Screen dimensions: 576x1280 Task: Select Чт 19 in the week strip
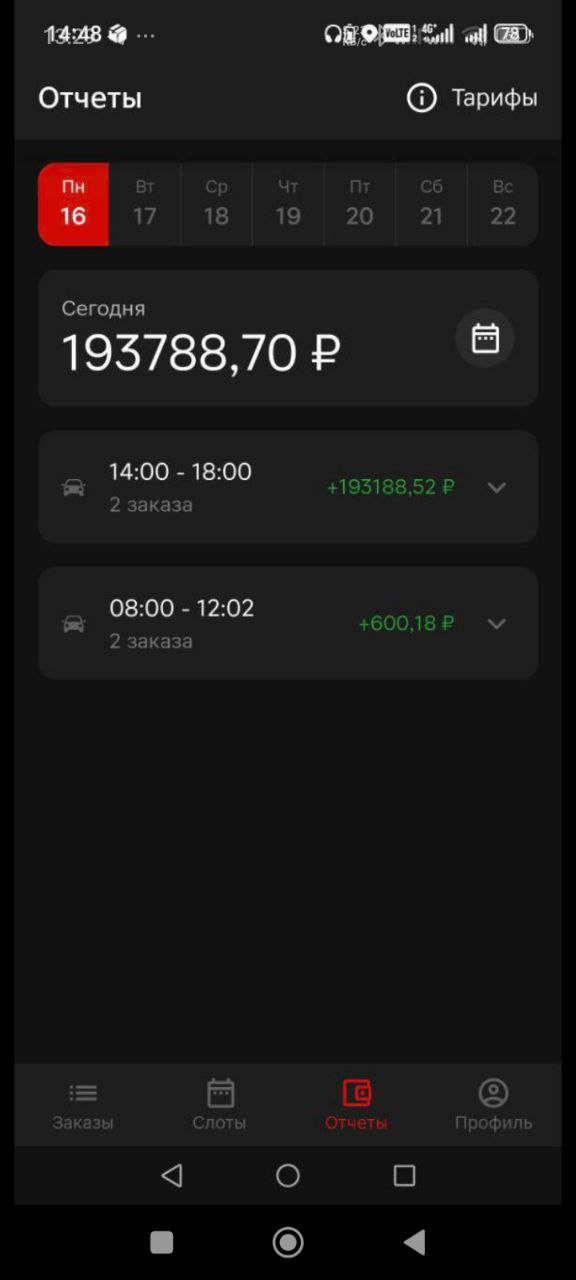[x=288, y=204]
